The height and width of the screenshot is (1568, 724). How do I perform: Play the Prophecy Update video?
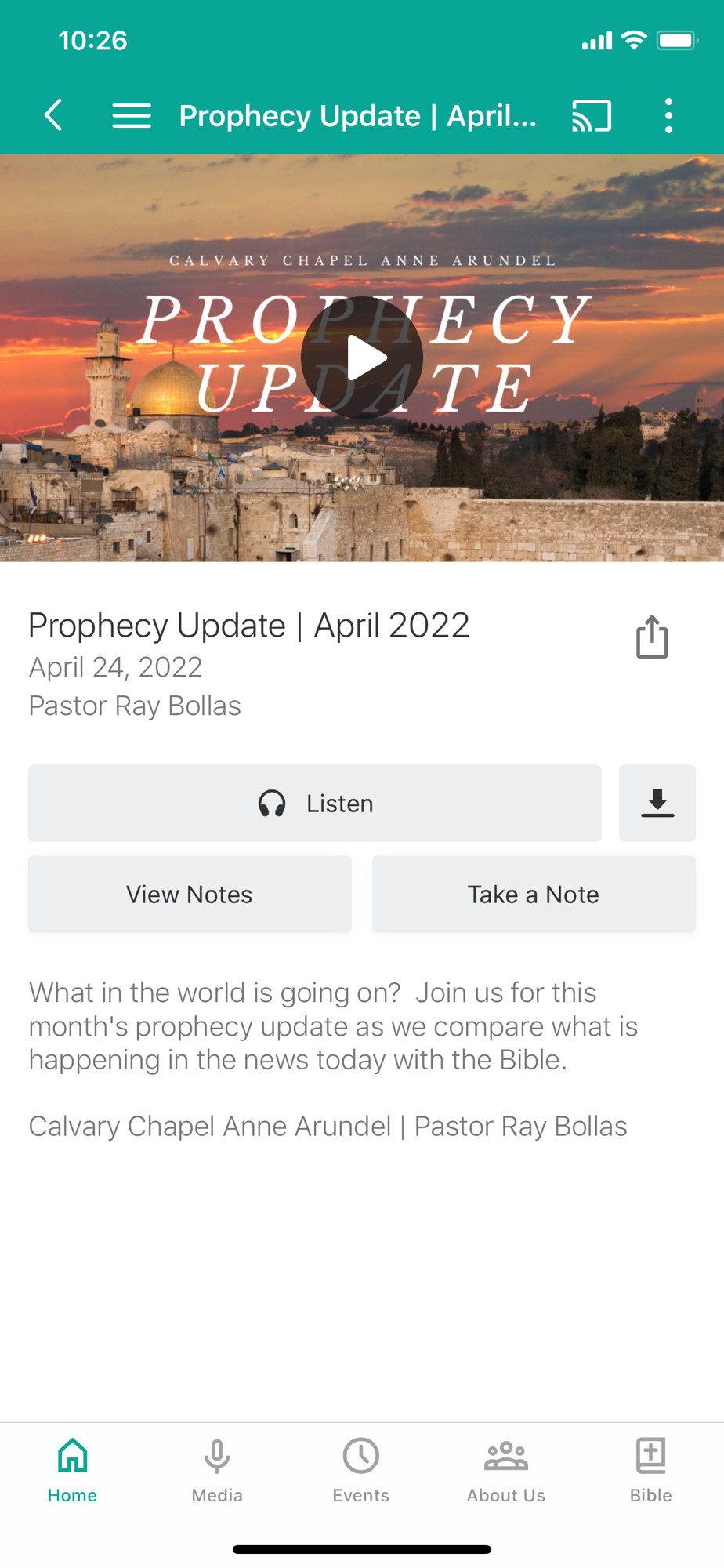362,358
